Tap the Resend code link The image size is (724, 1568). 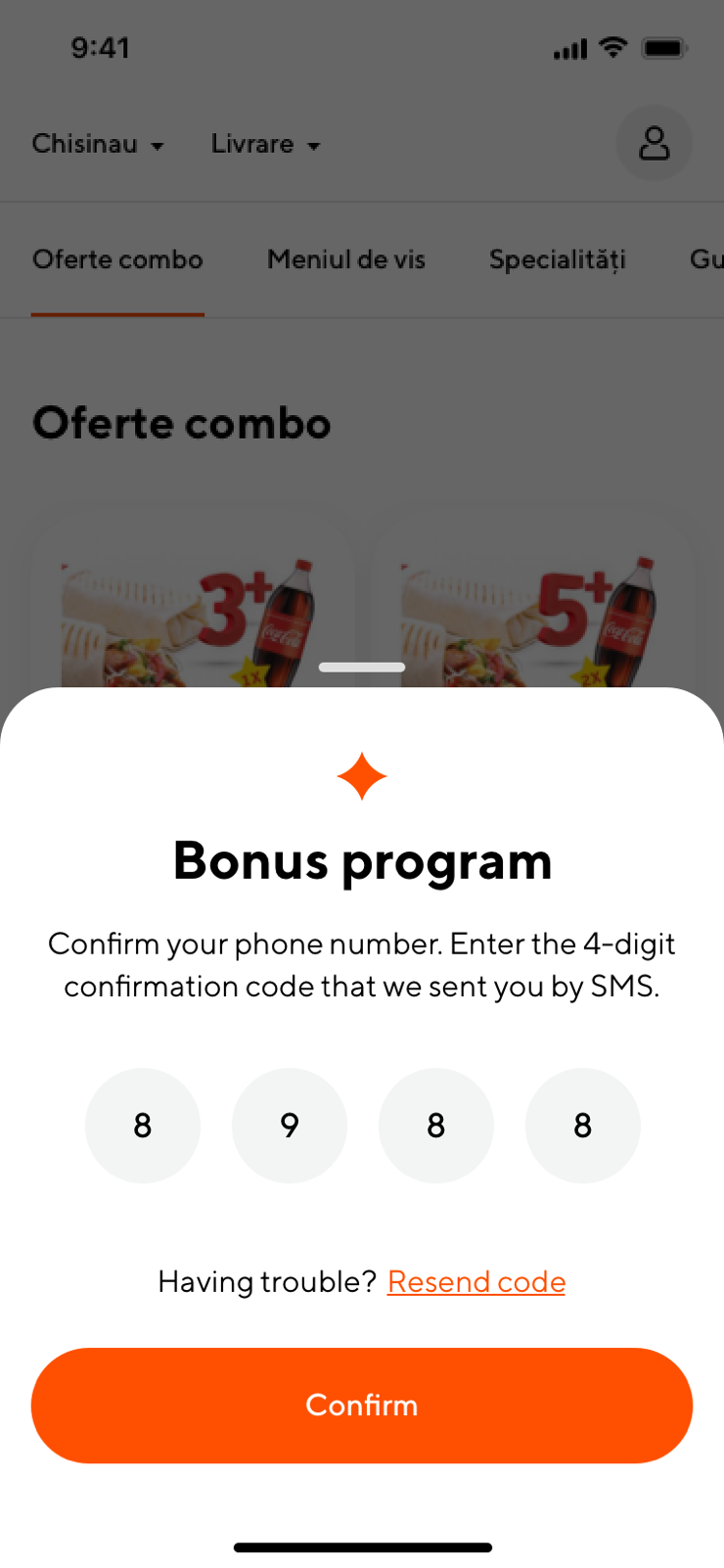click(476, 1281)
